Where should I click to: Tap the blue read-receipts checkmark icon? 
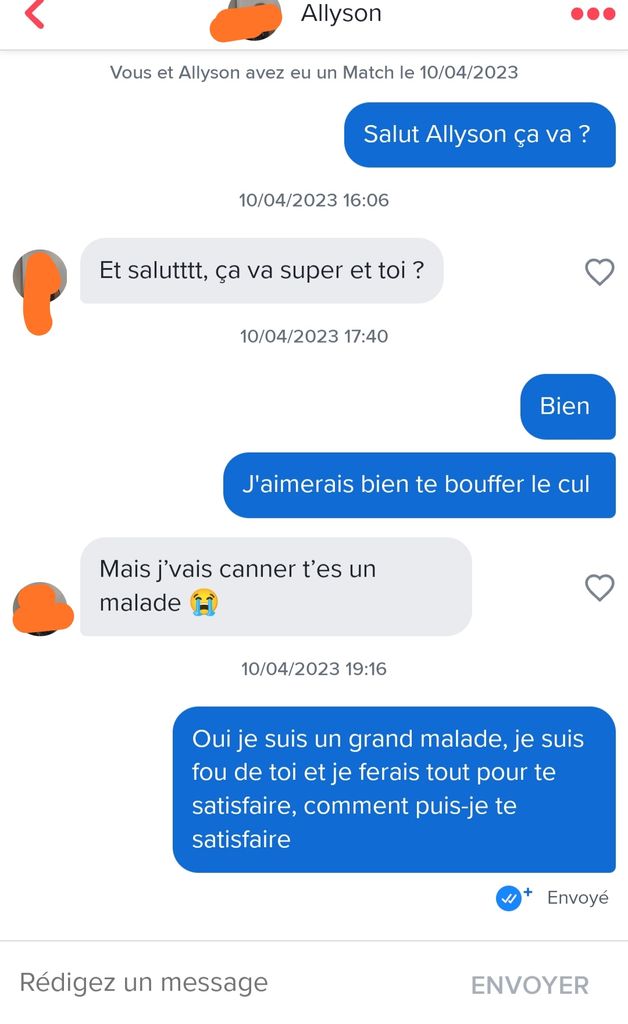click(510, 898)
